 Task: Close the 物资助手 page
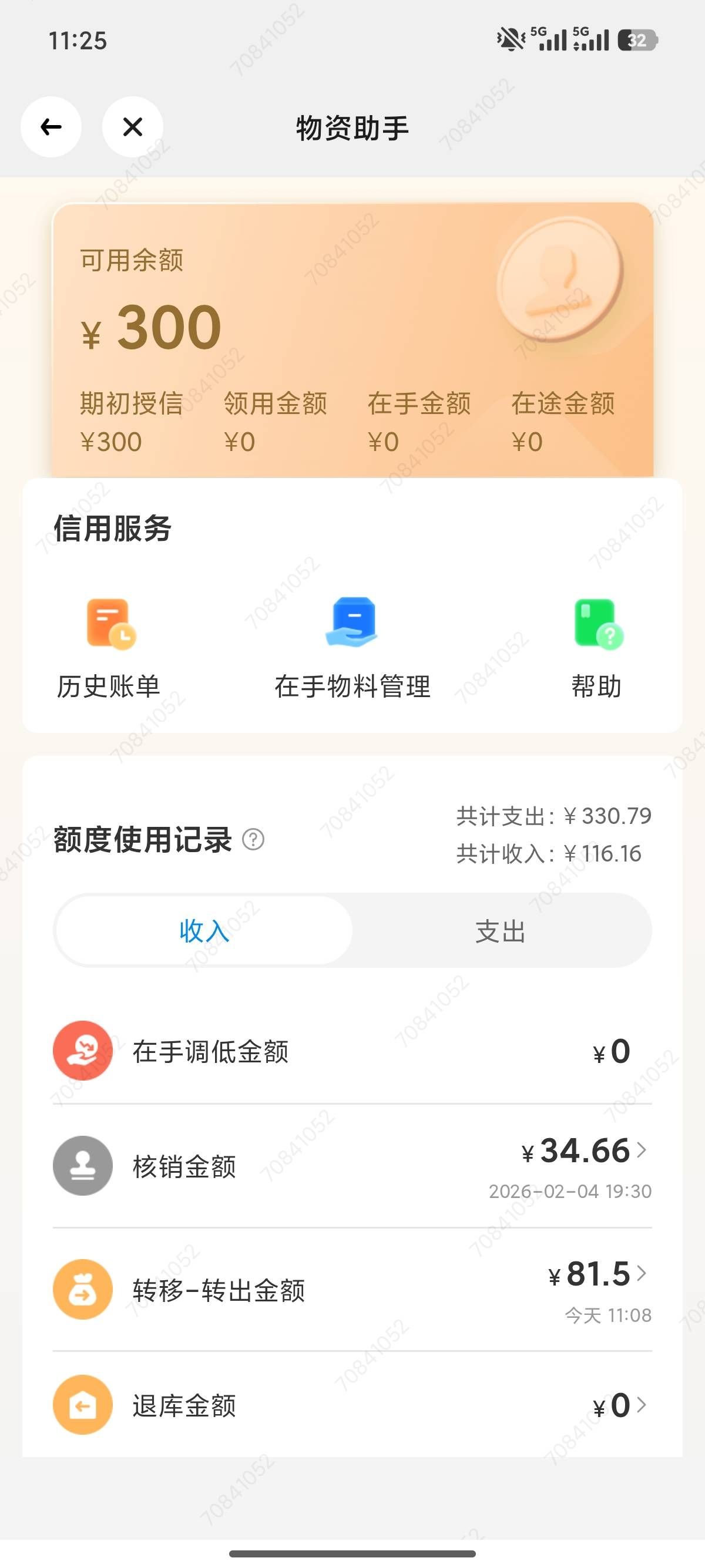click(133, 127)
